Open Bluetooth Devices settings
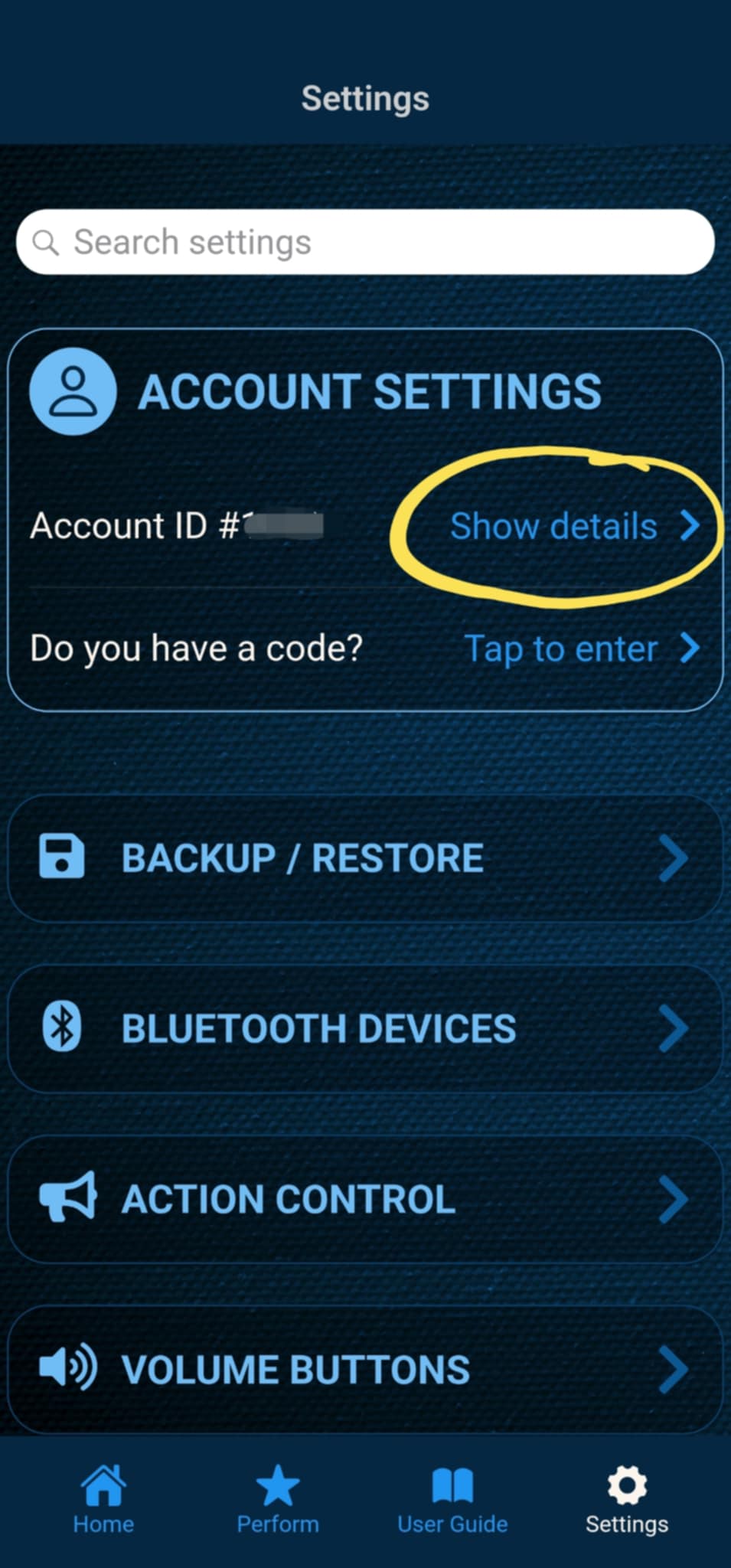The width and height of the screenshot is (731, 1568). click(x=365, y=1028)
